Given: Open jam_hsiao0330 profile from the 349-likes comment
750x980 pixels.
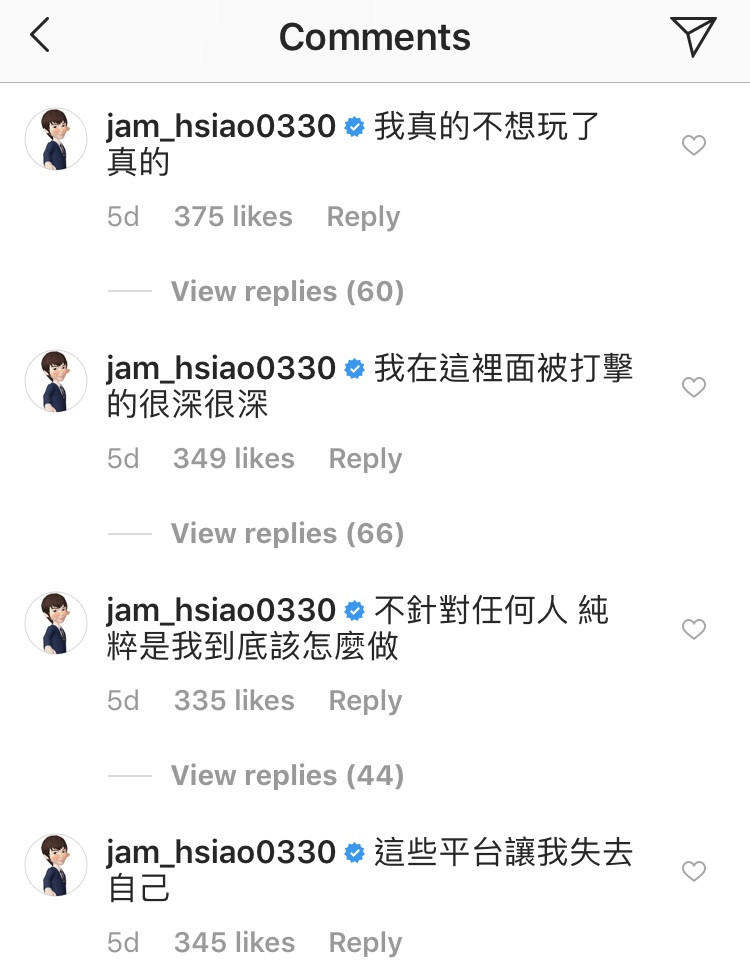Looking at the screenshot, I should (221, 369).
